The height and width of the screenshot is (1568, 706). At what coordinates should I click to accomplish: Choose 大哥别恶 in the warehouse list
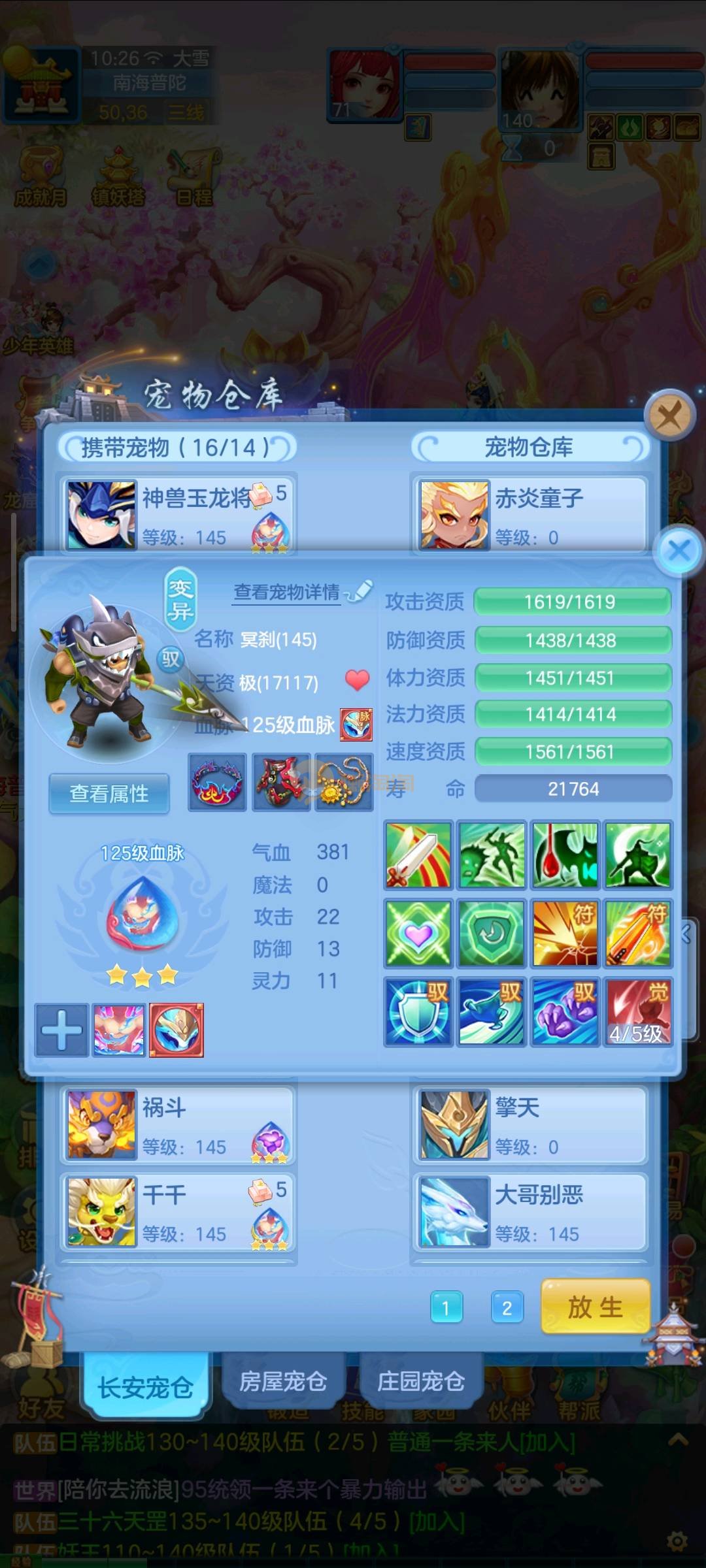point(529,1213)
